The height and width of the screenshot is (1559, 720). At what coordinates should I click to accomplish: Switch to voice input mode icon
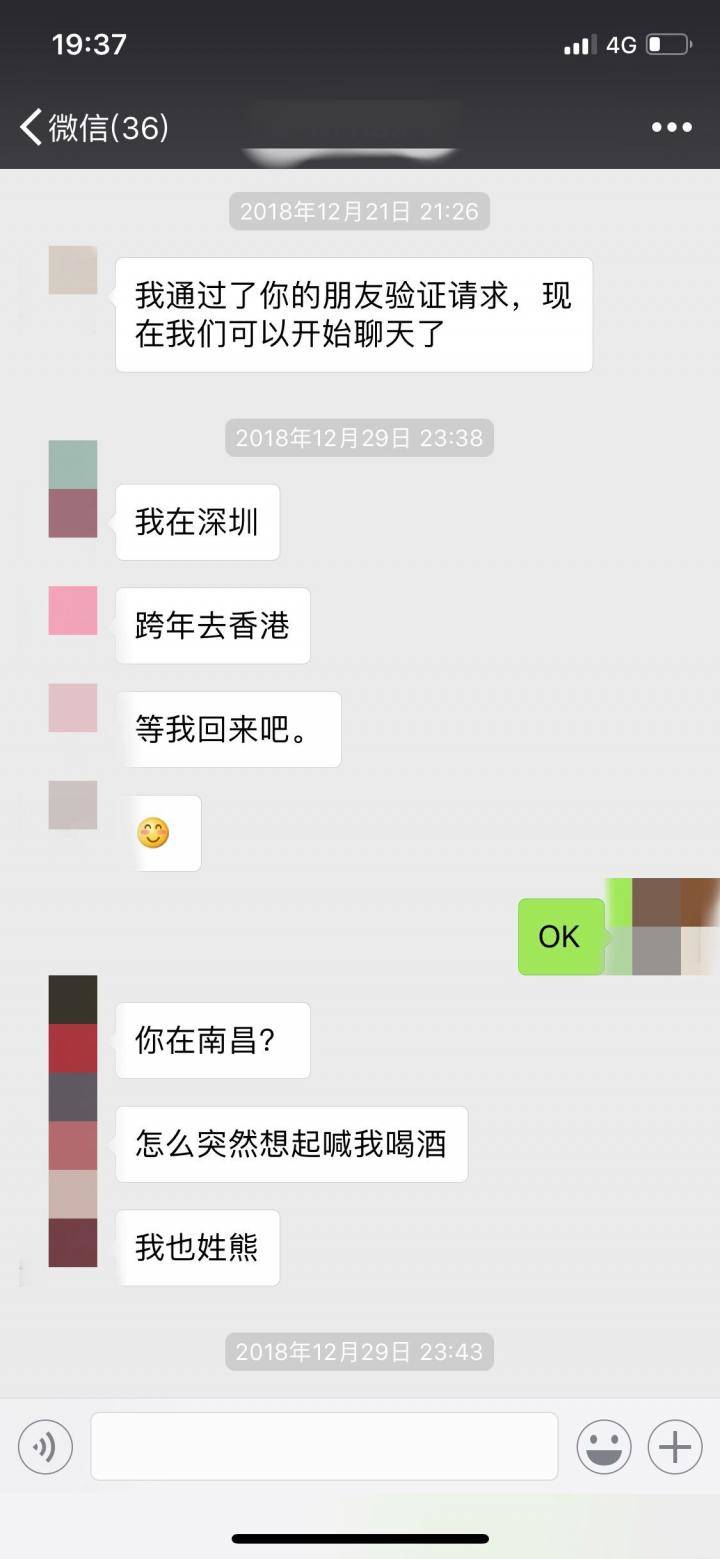click(45, 1447)
